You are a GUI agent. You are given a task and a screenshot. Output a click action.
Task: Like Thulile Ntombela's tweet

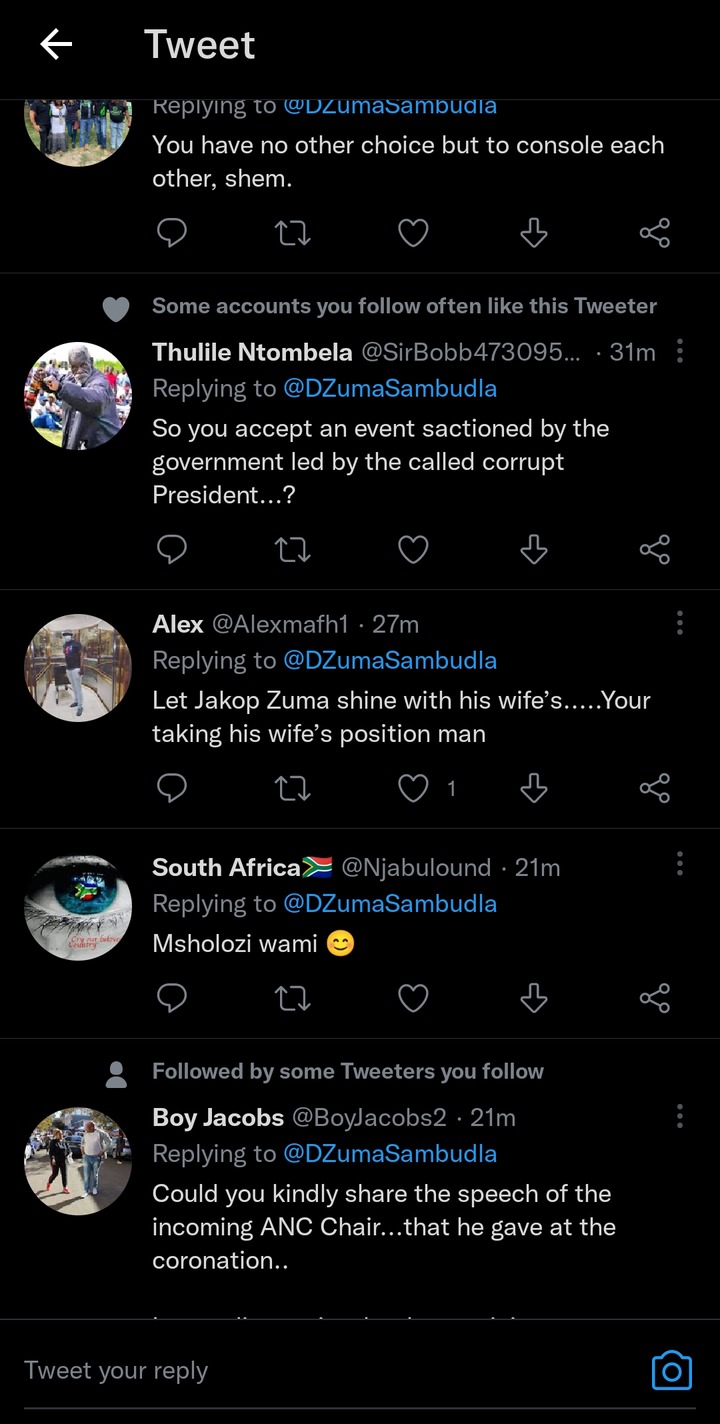point(413,549)
